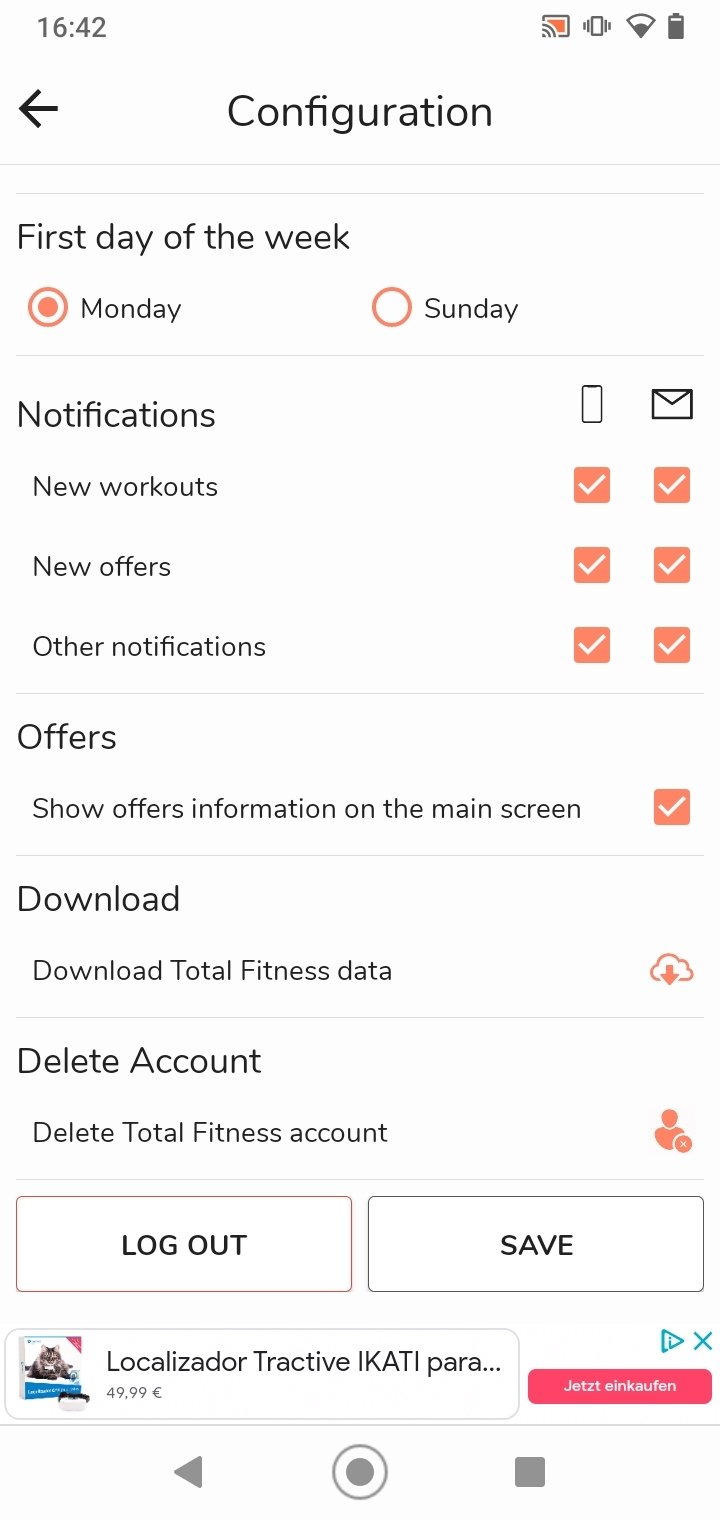This screenshot has width=720, height=1520.
Task: Save the configuration changes
Action: (x=536, y=1244)
